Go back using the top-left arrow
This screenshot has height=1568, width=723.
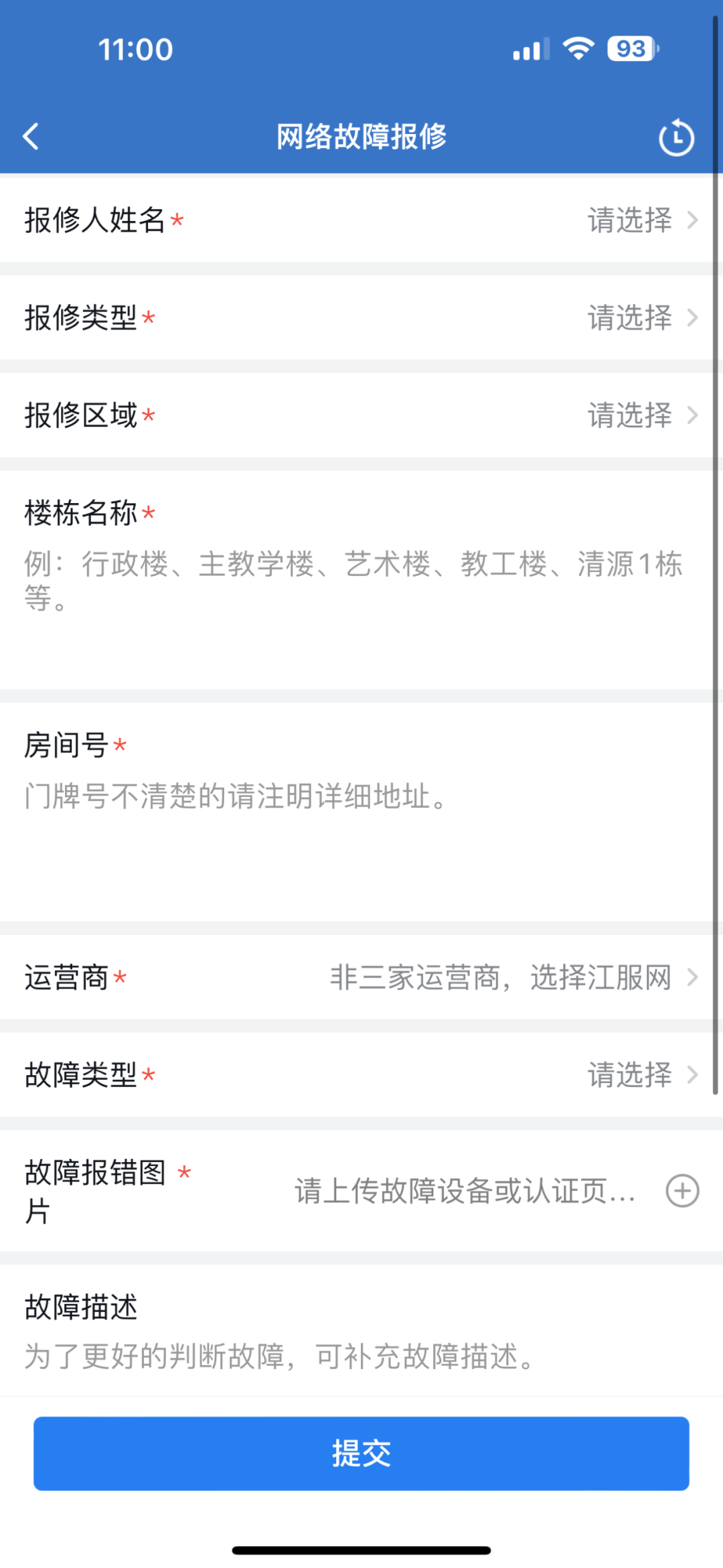31,137
